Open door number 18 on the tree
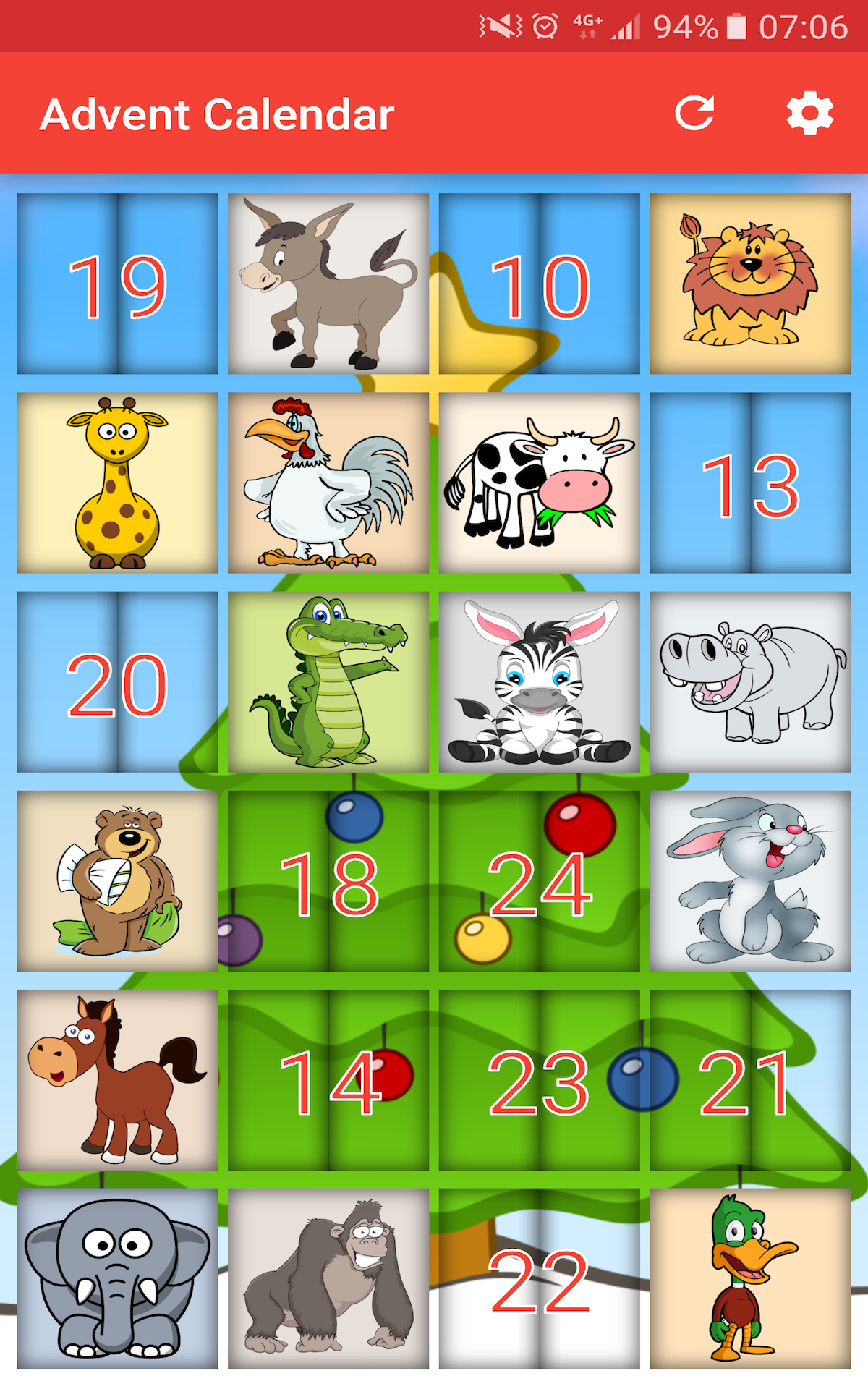868x1389 pixels. [329, 884]
